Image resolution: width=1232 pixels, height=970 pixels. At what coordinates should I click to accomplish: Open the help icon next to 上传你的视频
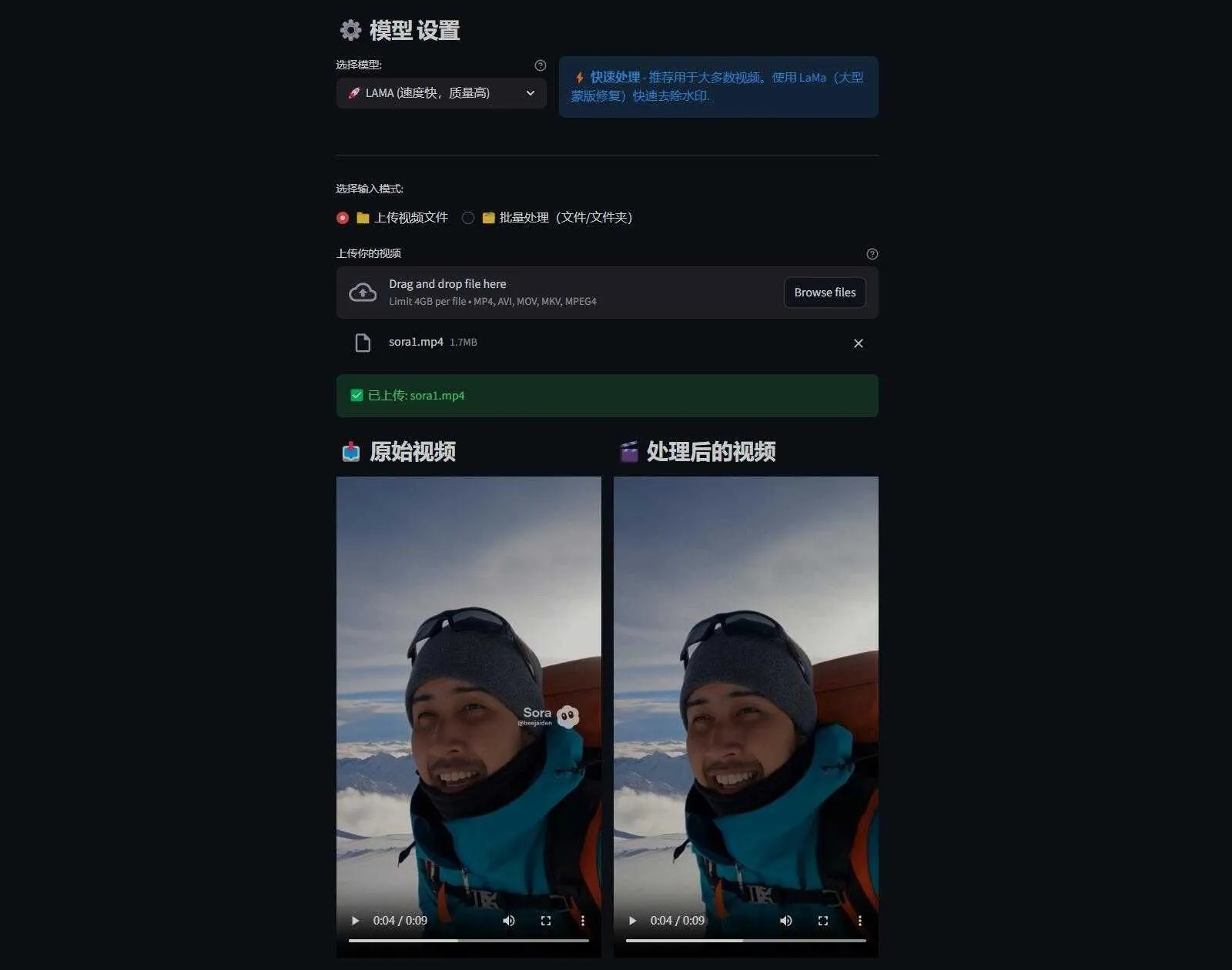tap(872, 254)
